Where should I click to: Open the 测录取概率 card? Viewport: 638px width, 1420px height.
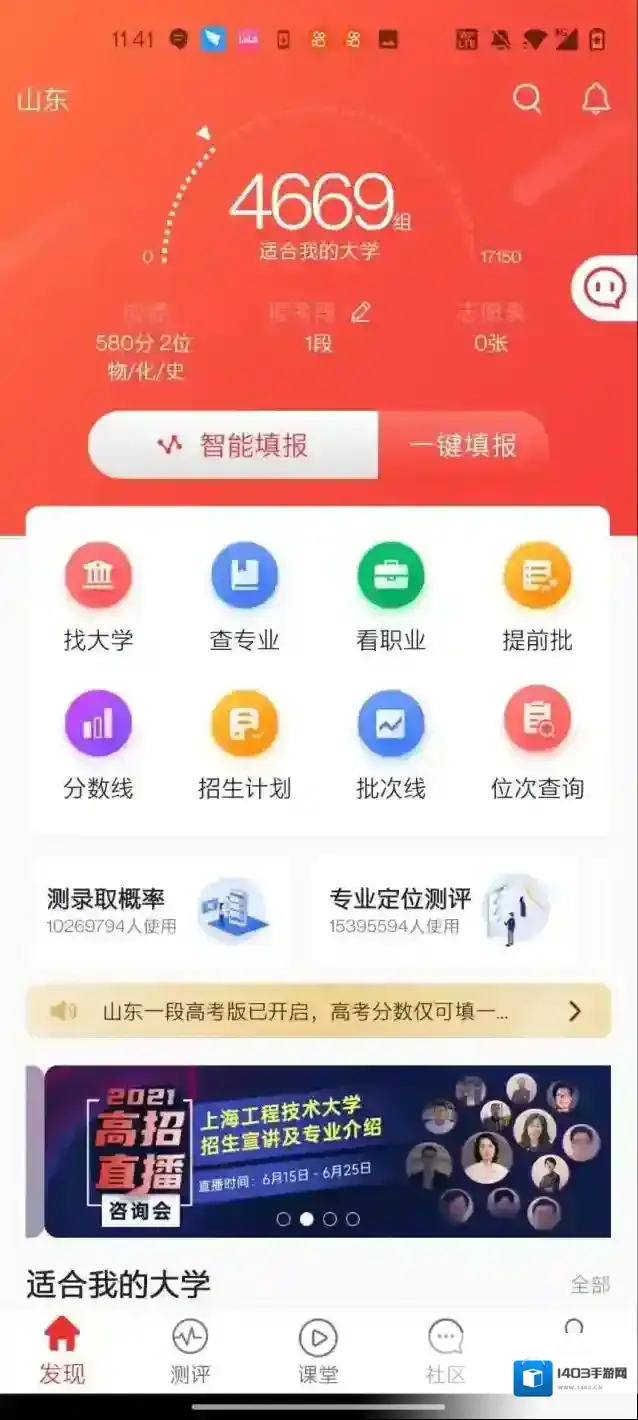tap(160, 910)
